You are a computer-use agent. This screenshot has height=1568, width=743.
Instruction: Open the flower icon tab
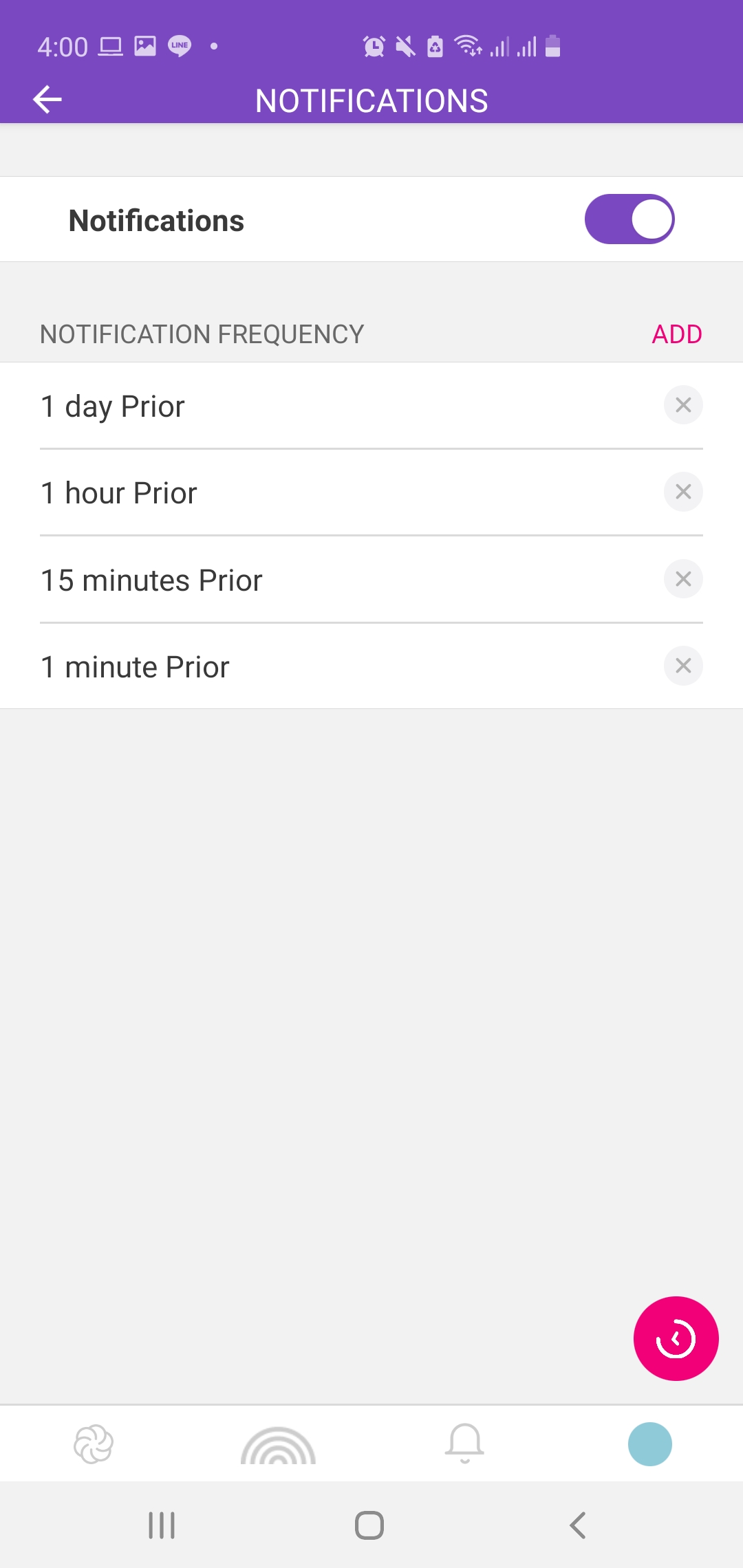coord(94,1444)
